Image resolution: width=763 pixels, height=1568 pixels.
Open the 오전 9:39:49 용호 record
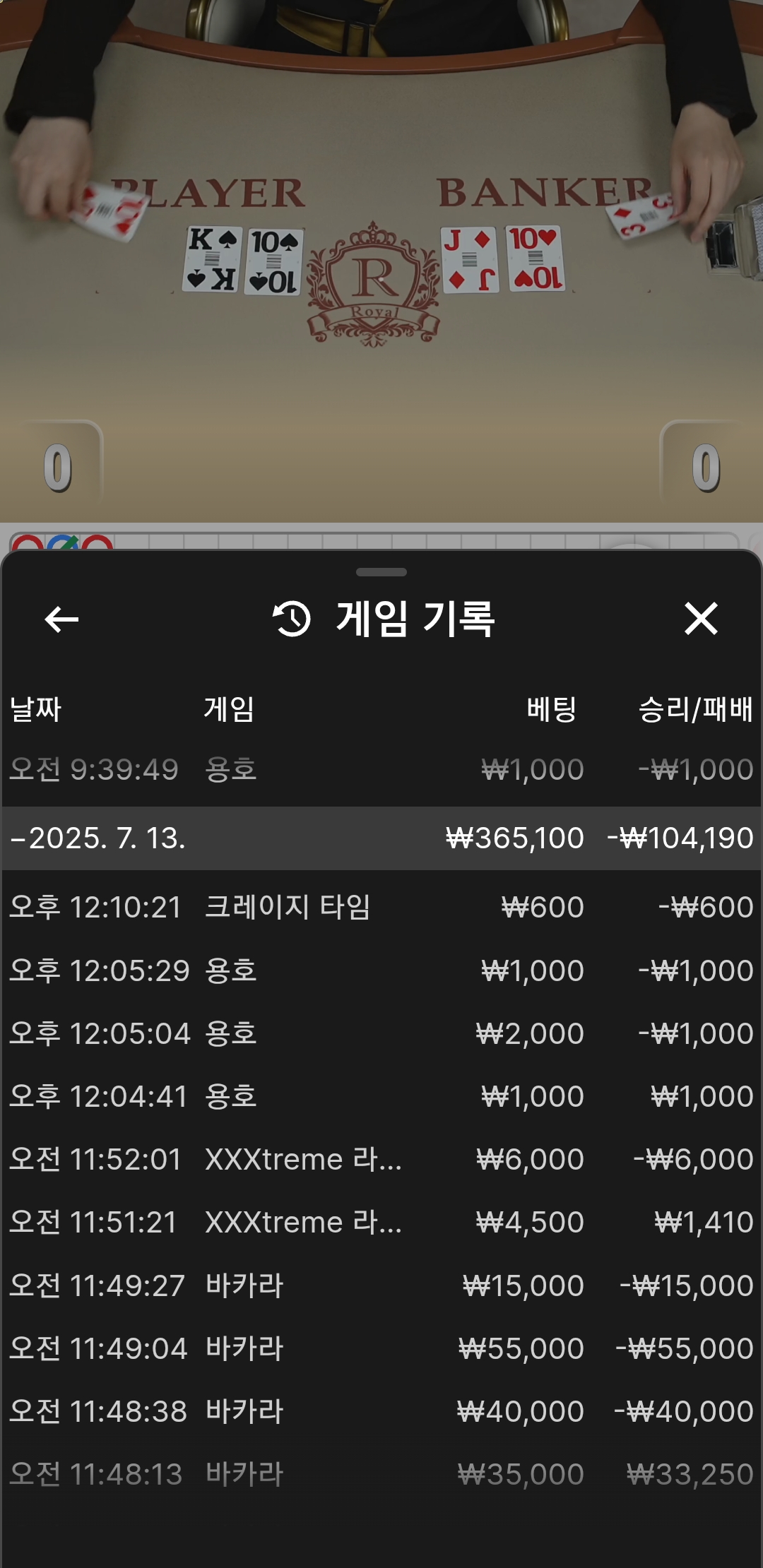click(x=381, y=769)
